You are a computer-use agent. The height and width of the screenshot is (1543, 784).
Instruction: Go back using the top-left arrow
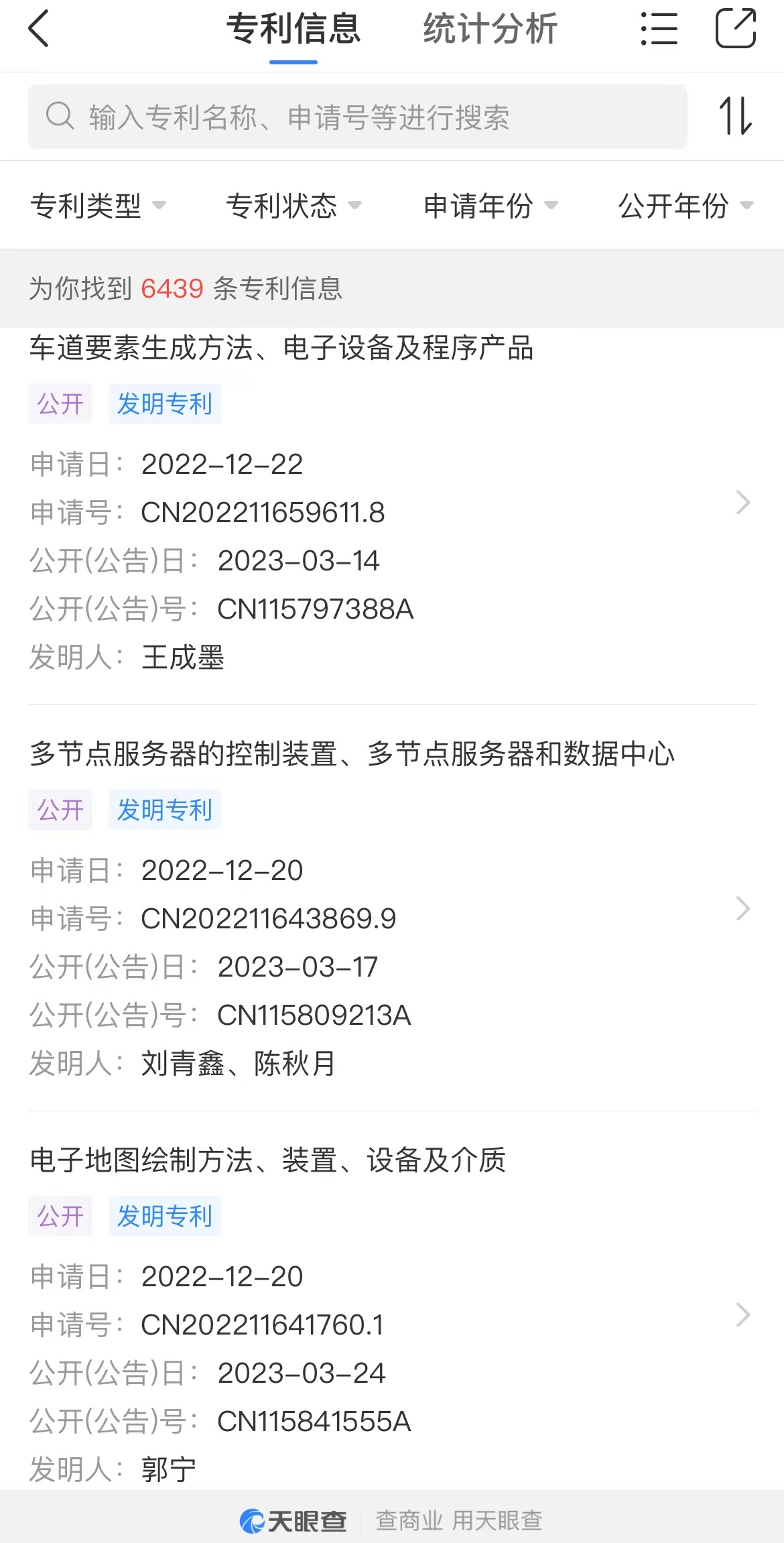point(39,29)
